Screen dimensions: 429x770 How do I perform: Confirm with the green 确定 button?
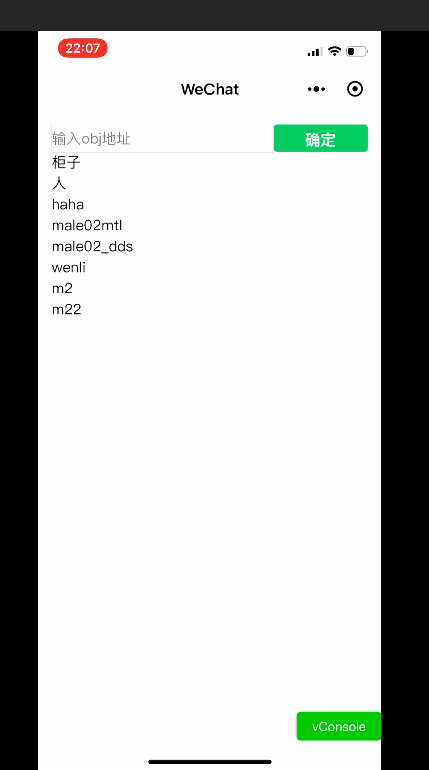(321, 138)
